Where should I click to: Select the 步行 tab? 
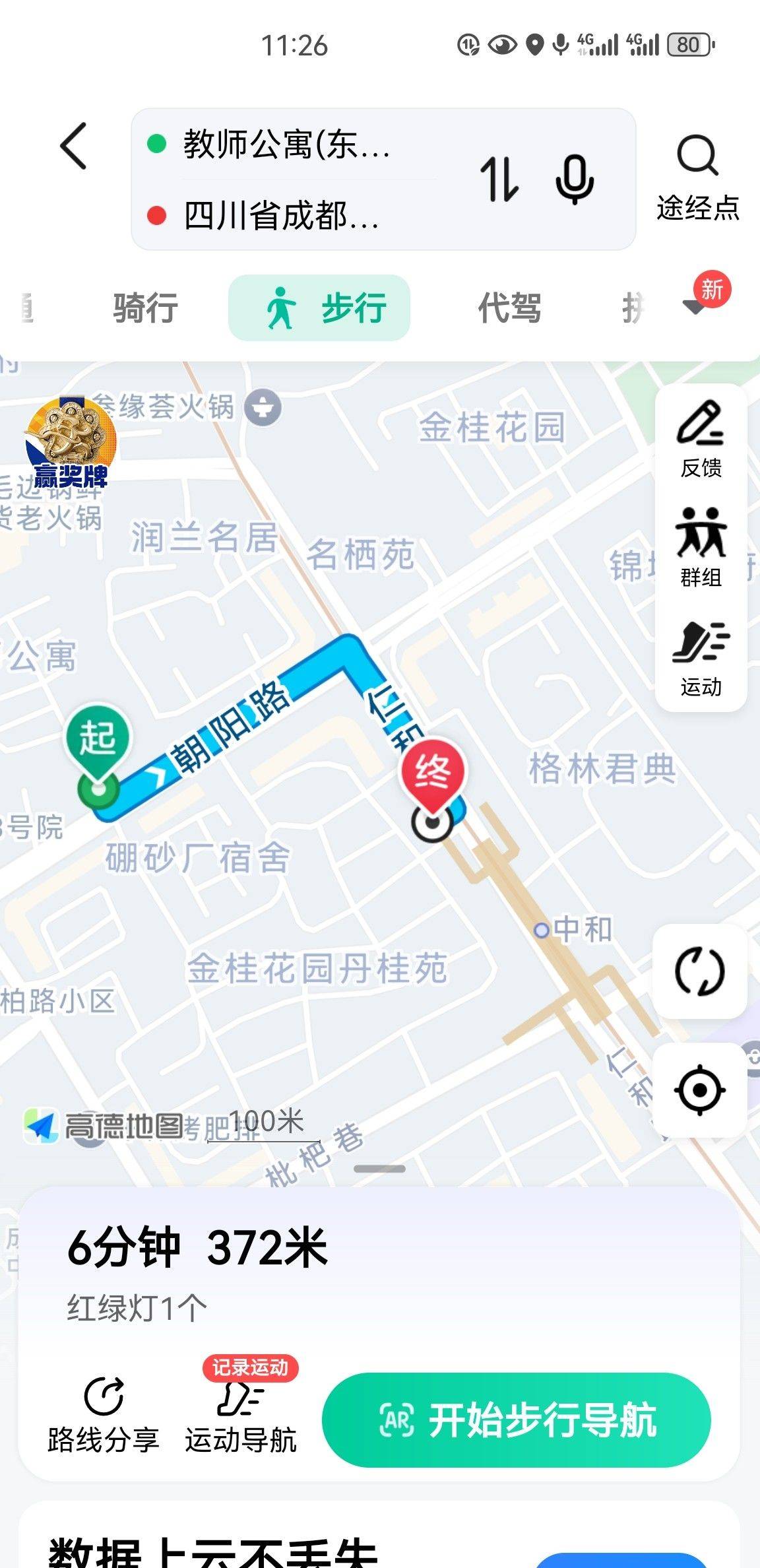(319, 308)
